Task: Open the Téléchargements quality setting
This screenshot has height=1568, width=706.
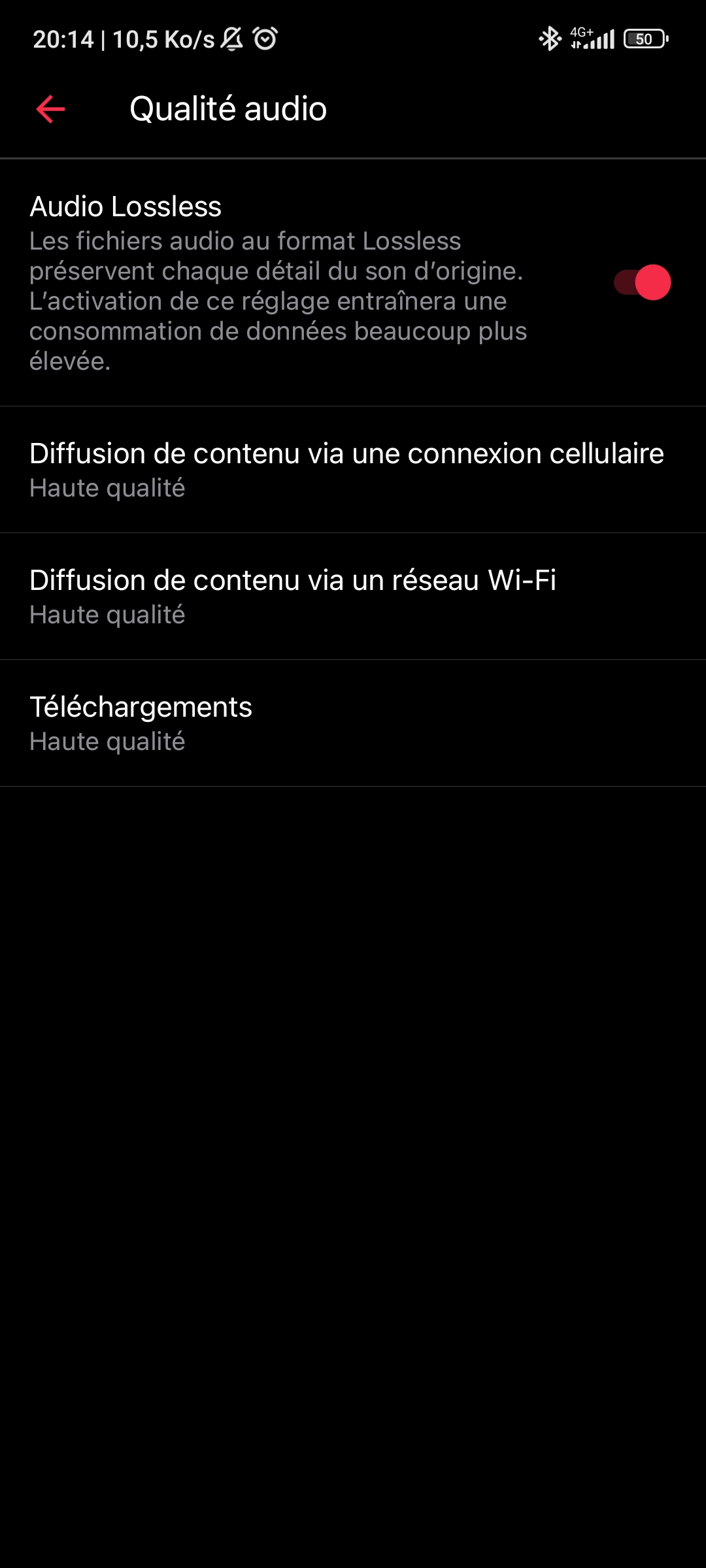Action: click(353, 723)
